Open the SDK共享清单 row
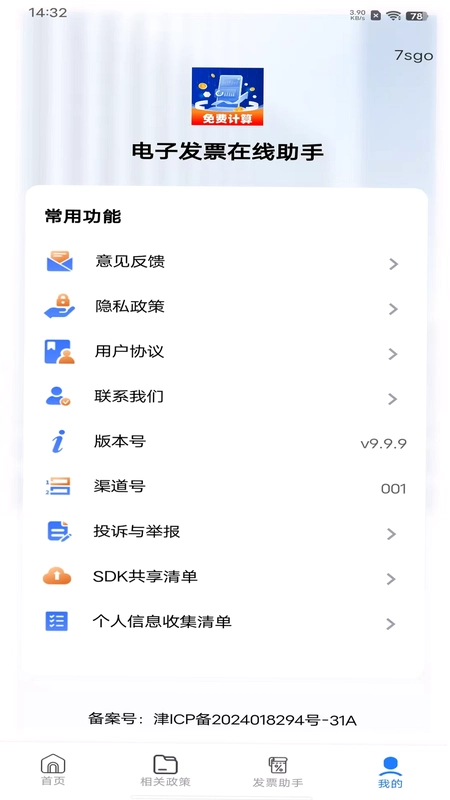450x800 pixels. click(224, 578)
